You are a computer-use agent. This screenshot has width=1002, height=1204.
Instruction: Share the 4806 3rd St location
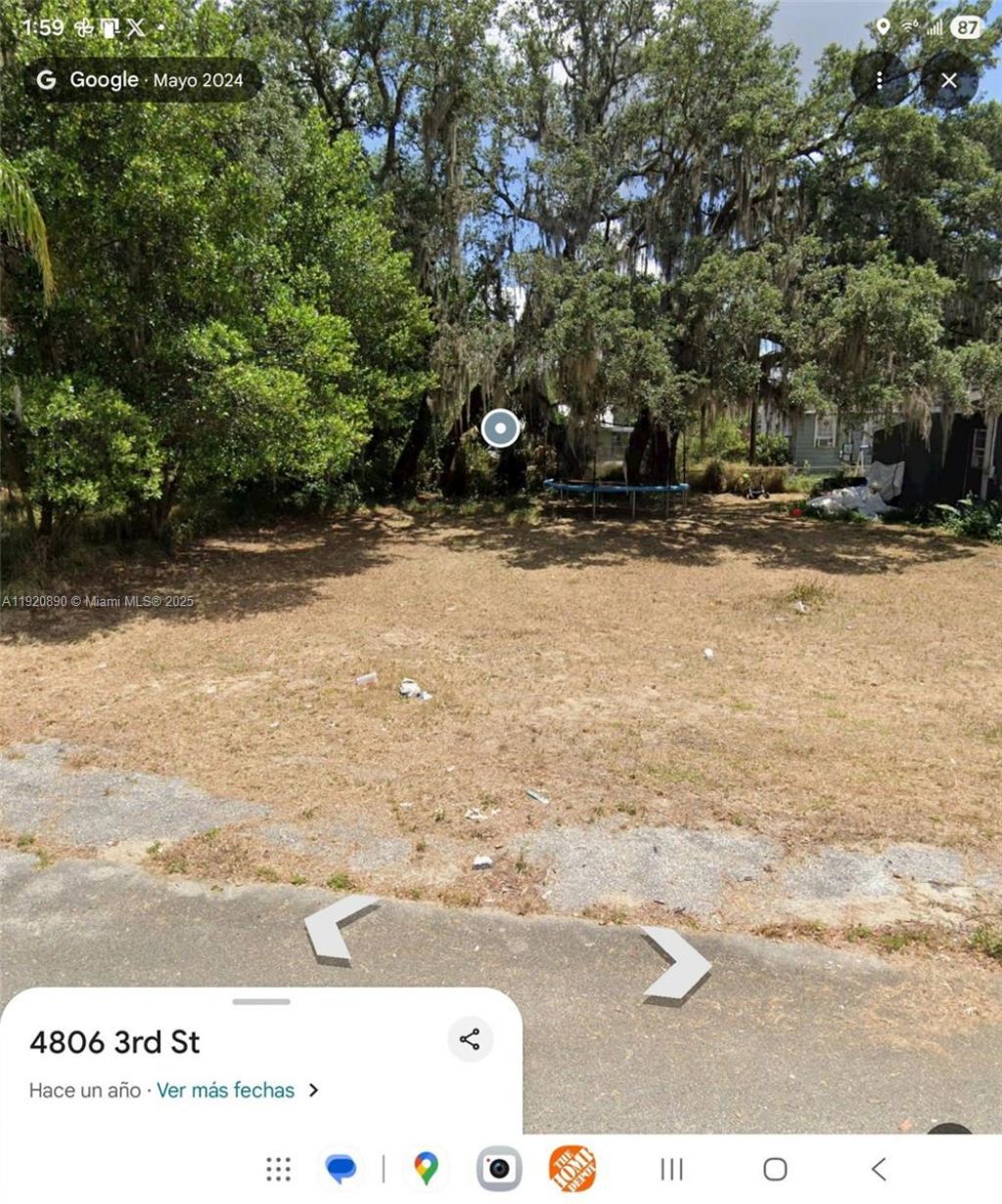tap(470, 1040)
